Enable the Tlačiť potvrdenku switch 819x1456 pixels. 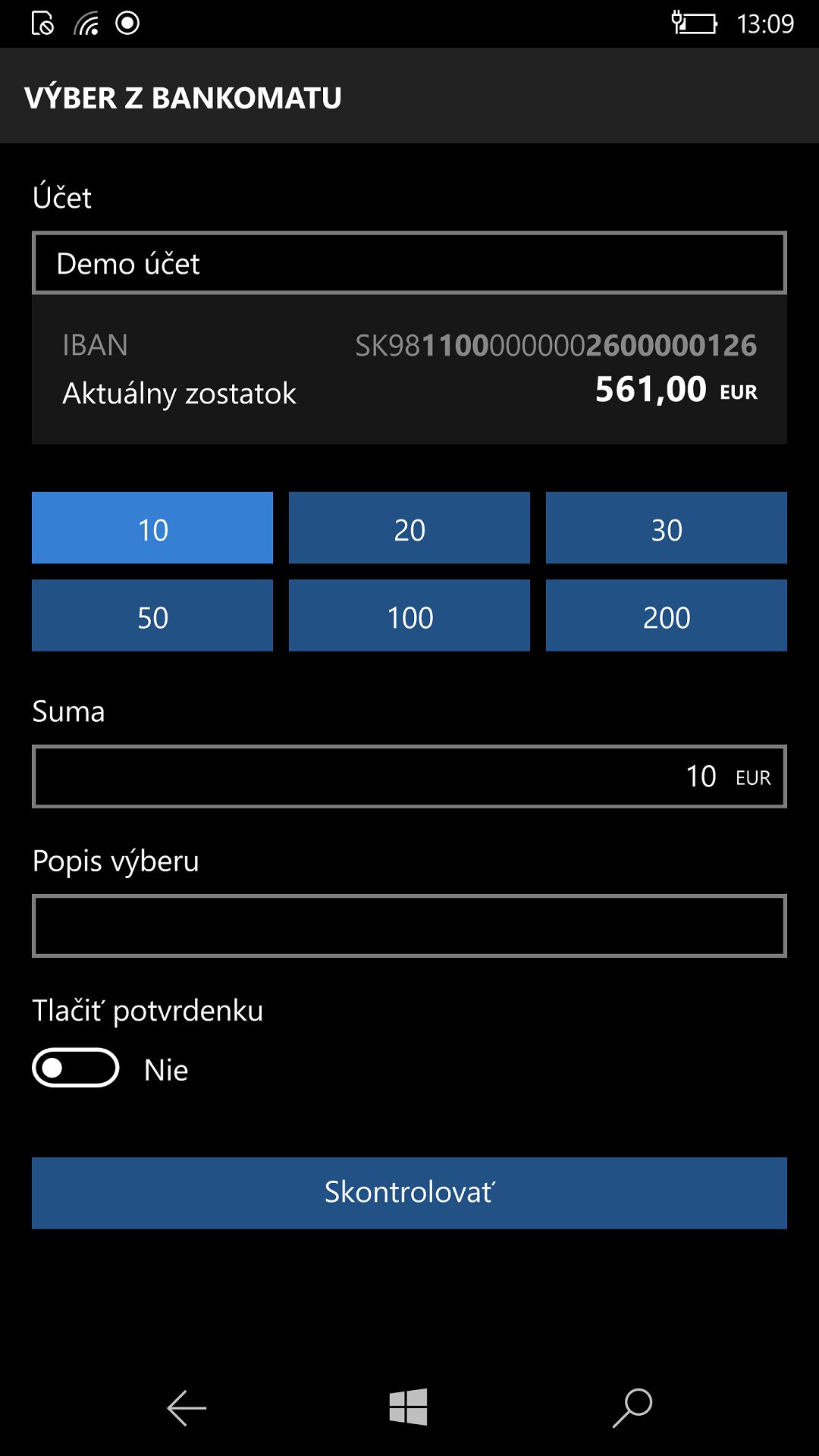pyautogui.click(x=76, y=1068)
